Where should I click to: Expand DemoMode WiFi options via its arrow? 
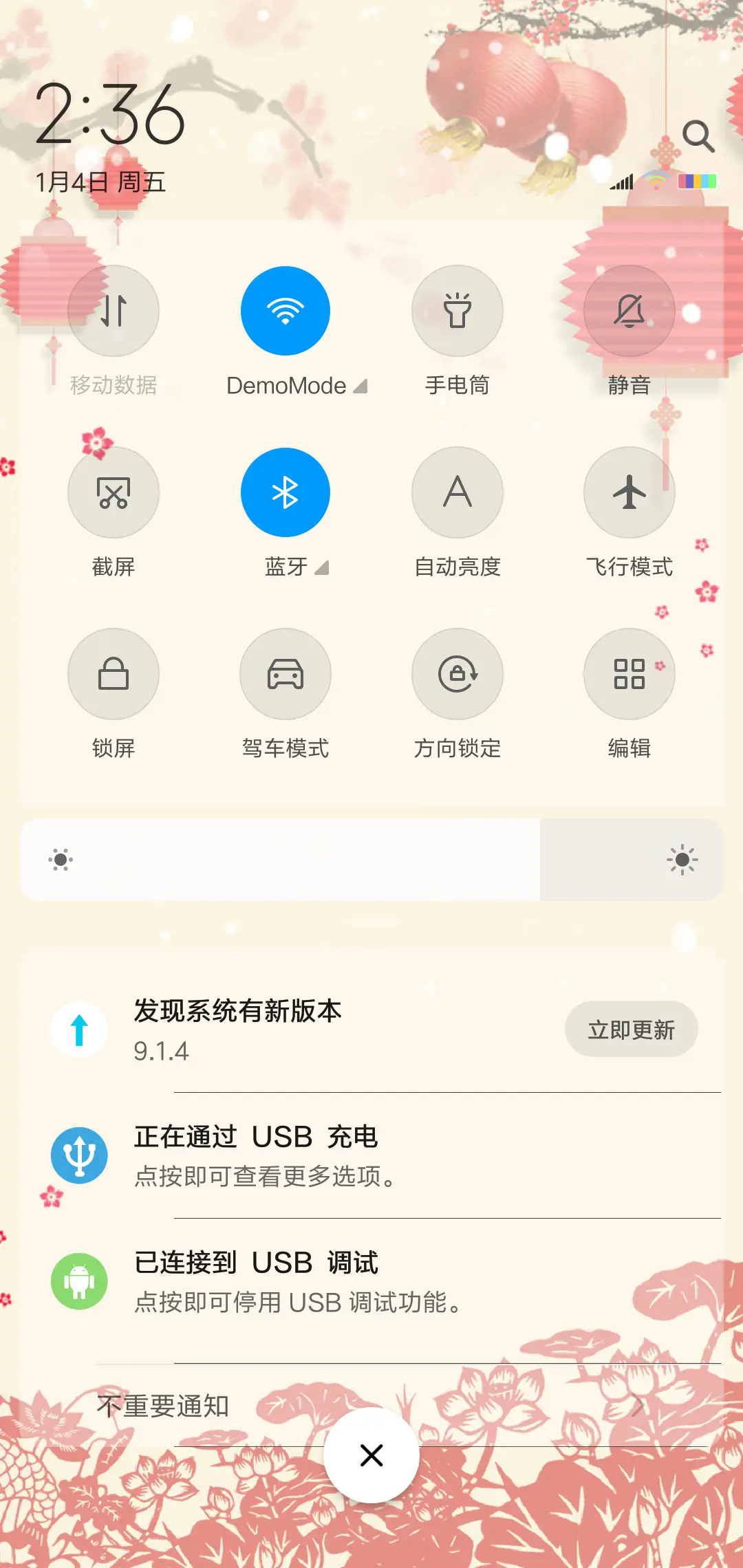coord(360,386)
